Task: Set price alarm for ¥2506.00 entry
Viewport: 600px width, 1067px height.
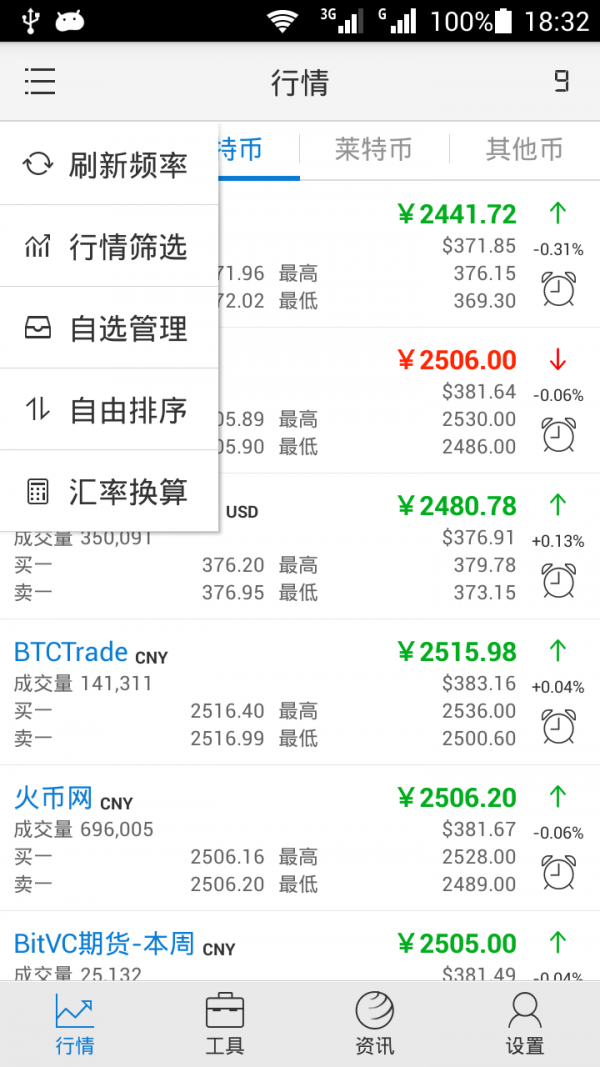Action: [x=559, y=435]
